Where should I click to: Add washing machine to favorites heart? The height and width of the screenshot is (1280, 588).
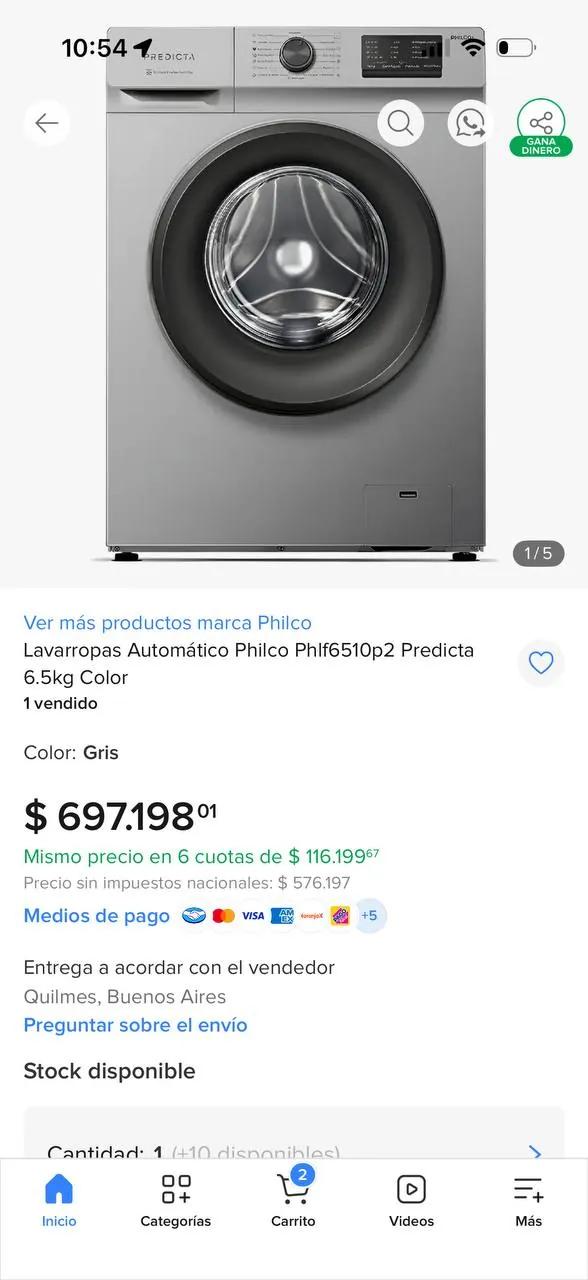coord(541,663)
